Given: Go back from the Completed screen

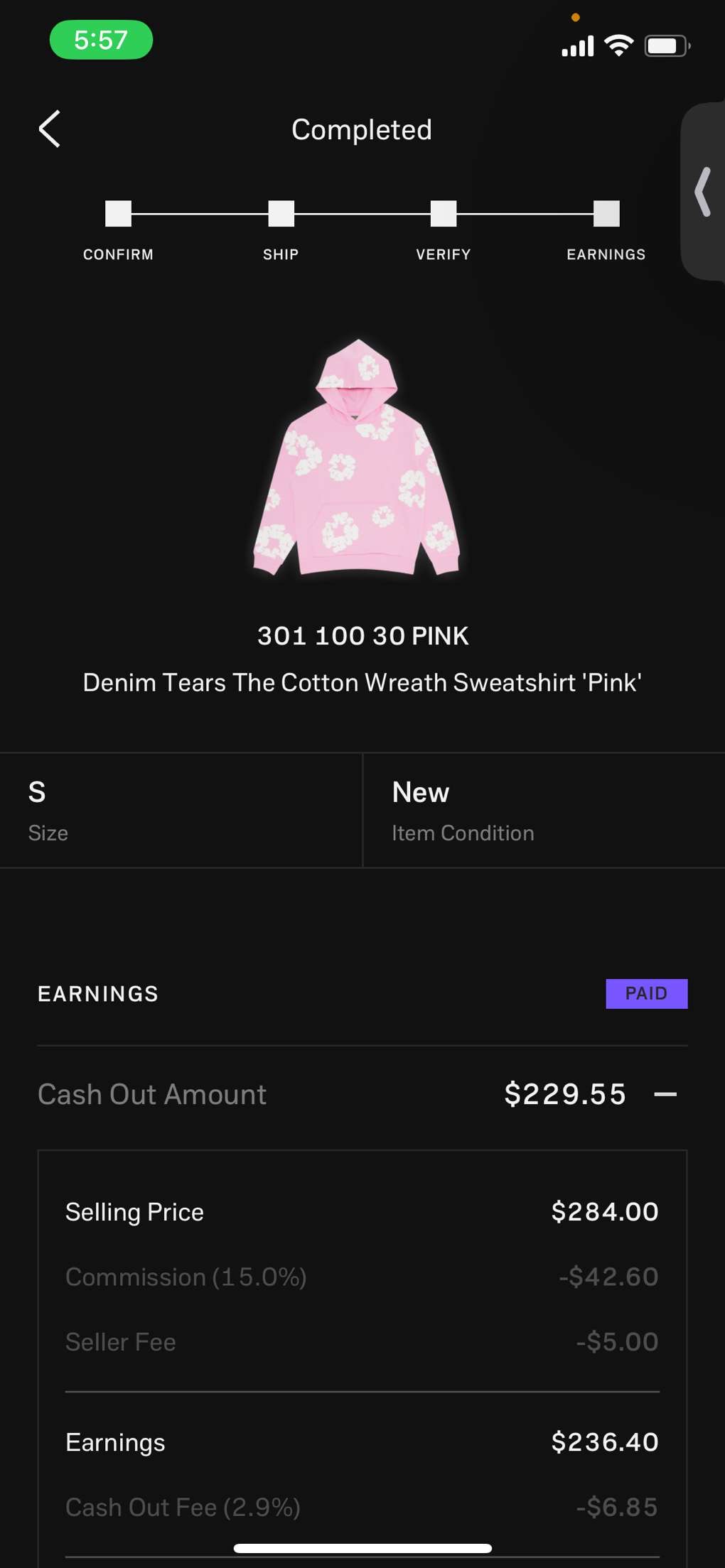Looking at the screenshot, I should (49, 129).
